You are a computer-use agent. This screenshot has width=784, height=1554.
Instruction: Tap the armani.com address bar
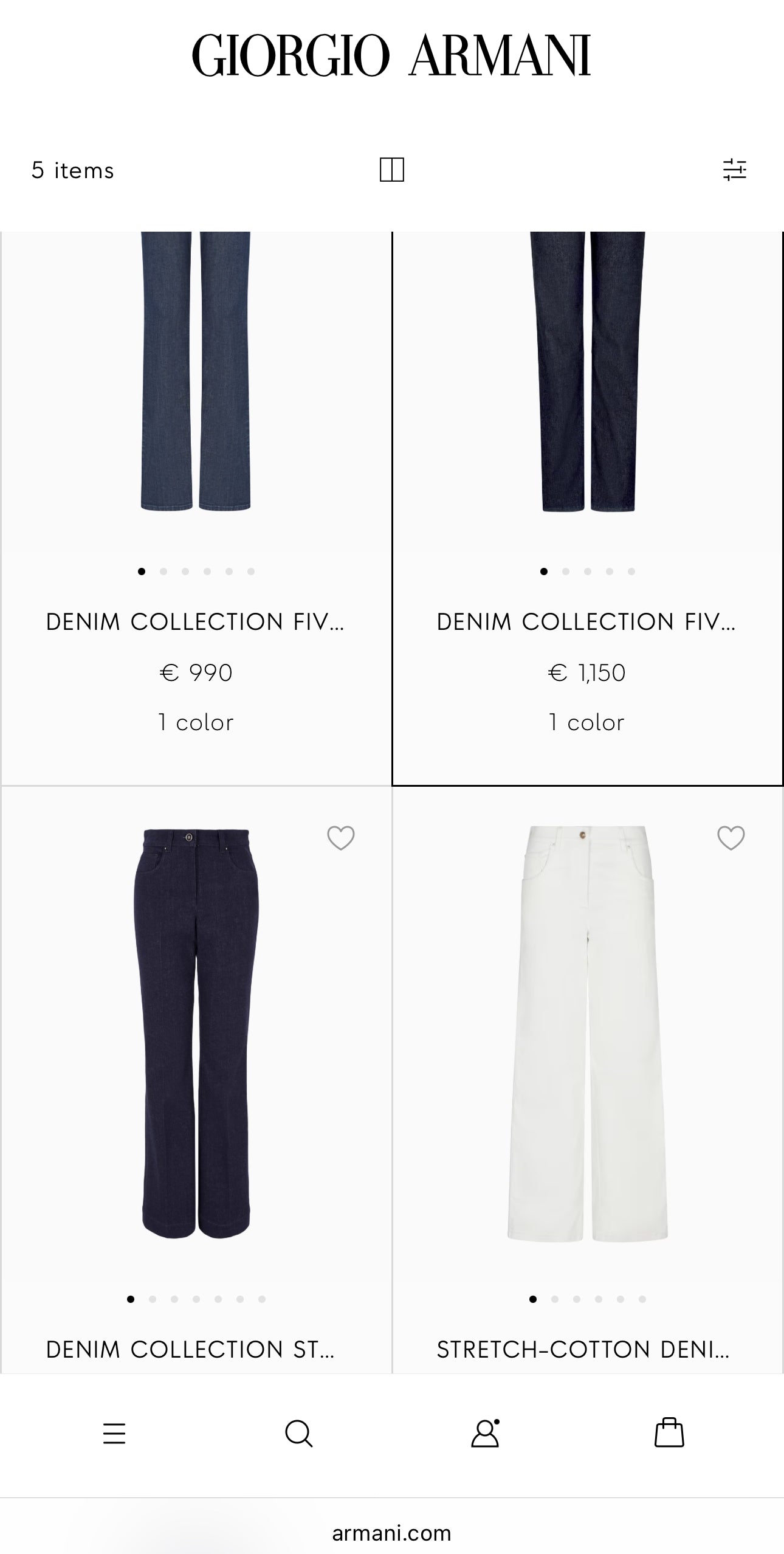click(x=391, y=1533)
